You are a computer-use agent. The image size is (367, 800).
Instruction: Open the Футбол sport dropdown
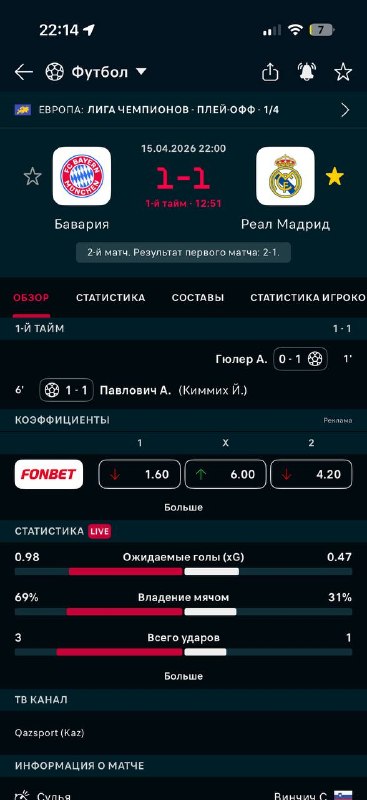(x=96, y=72)
